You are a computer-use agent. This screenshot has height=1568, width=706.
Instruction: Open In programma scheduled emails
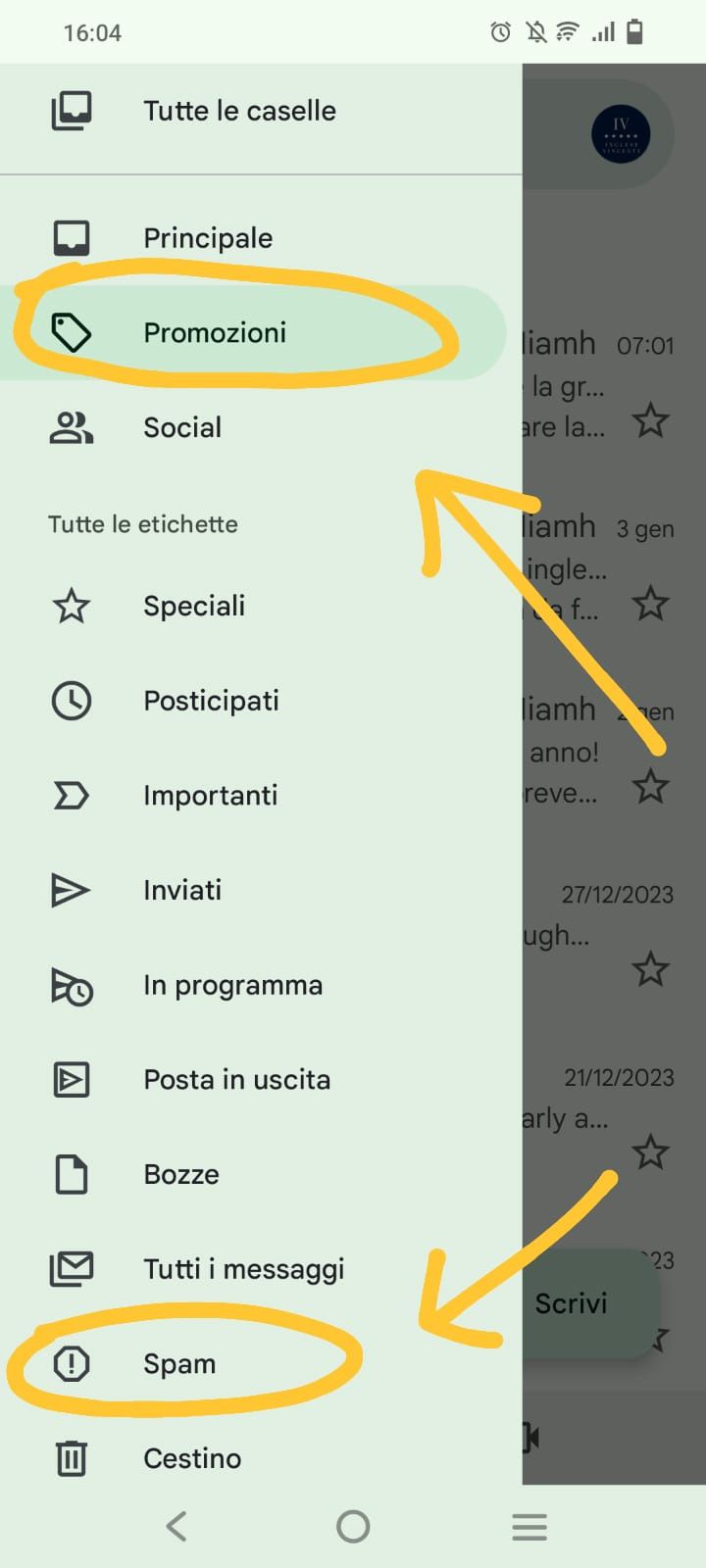point(232,985)
